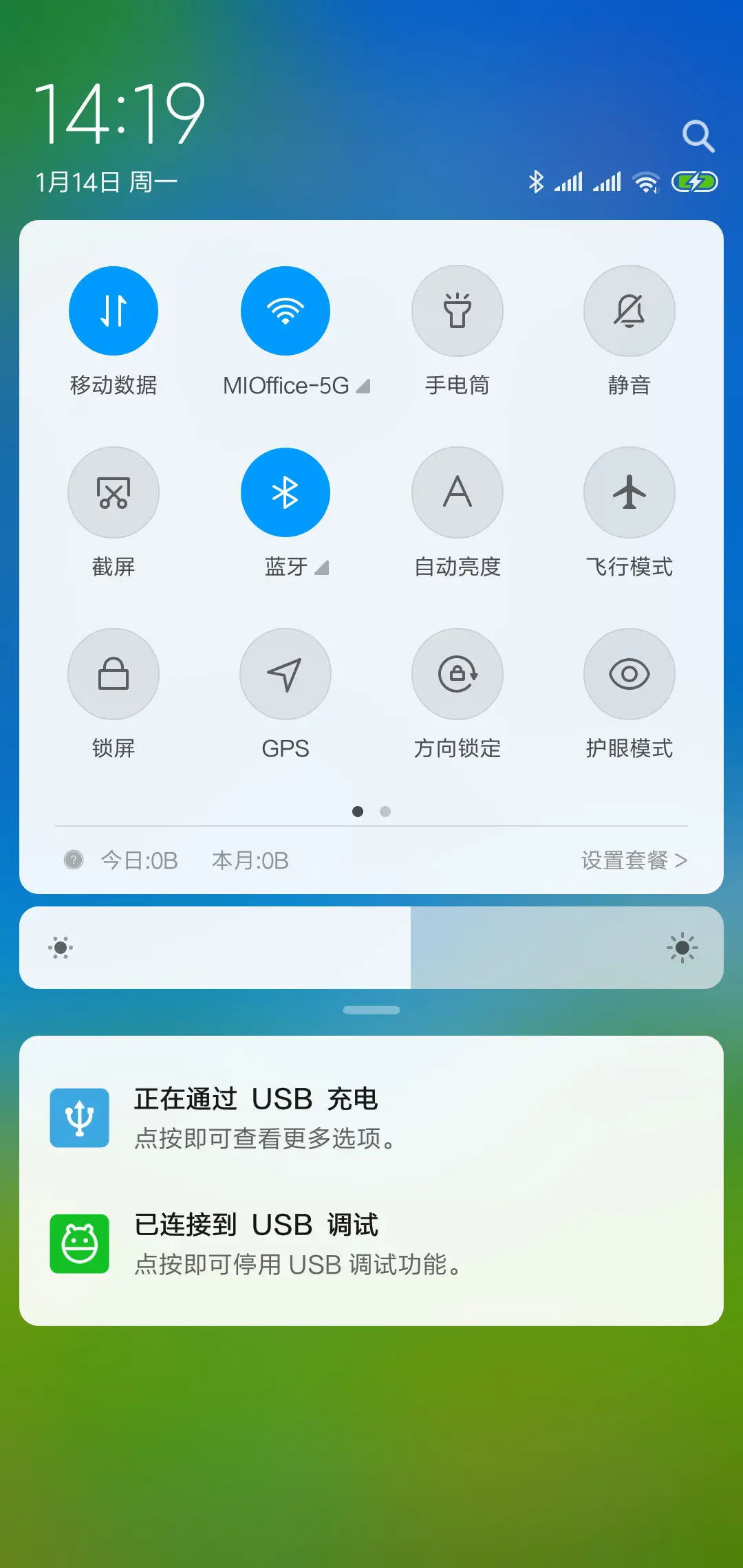Tap notification to disable USB debugging

(371, 1245)
